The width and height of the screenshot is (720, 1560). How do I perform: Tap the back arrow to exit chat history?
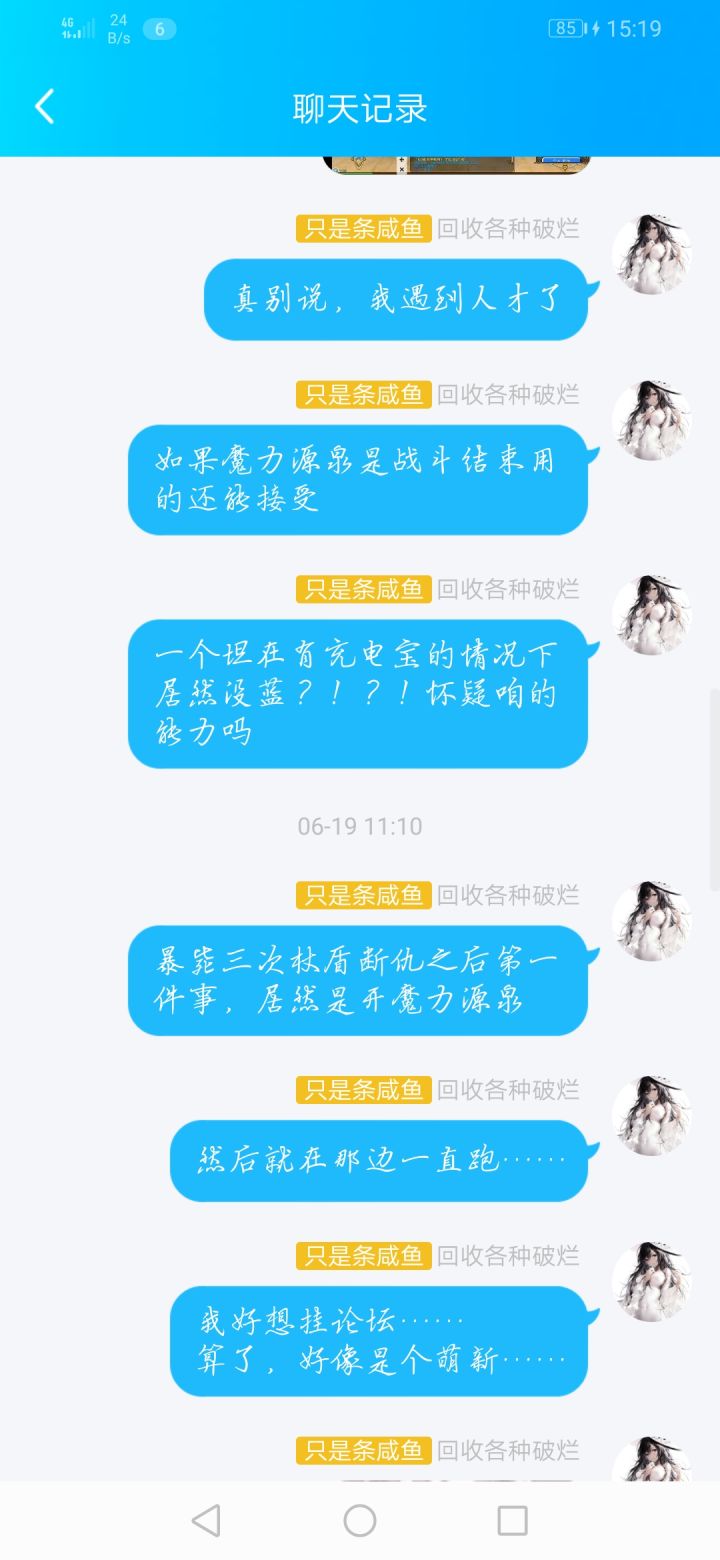coord(42,105)
